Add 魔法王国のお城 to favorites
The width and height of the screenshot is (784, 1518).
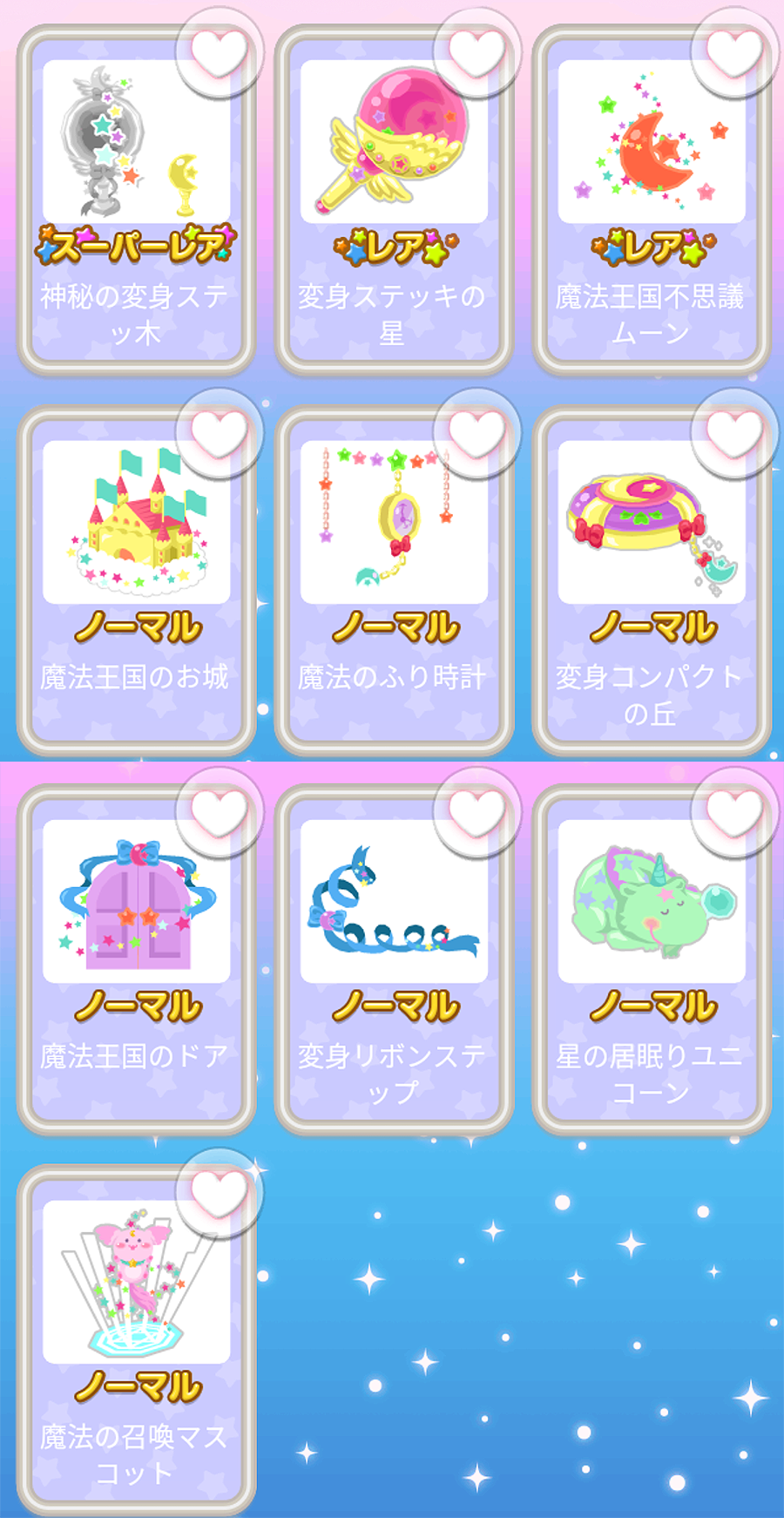click(x=219, y=433)
